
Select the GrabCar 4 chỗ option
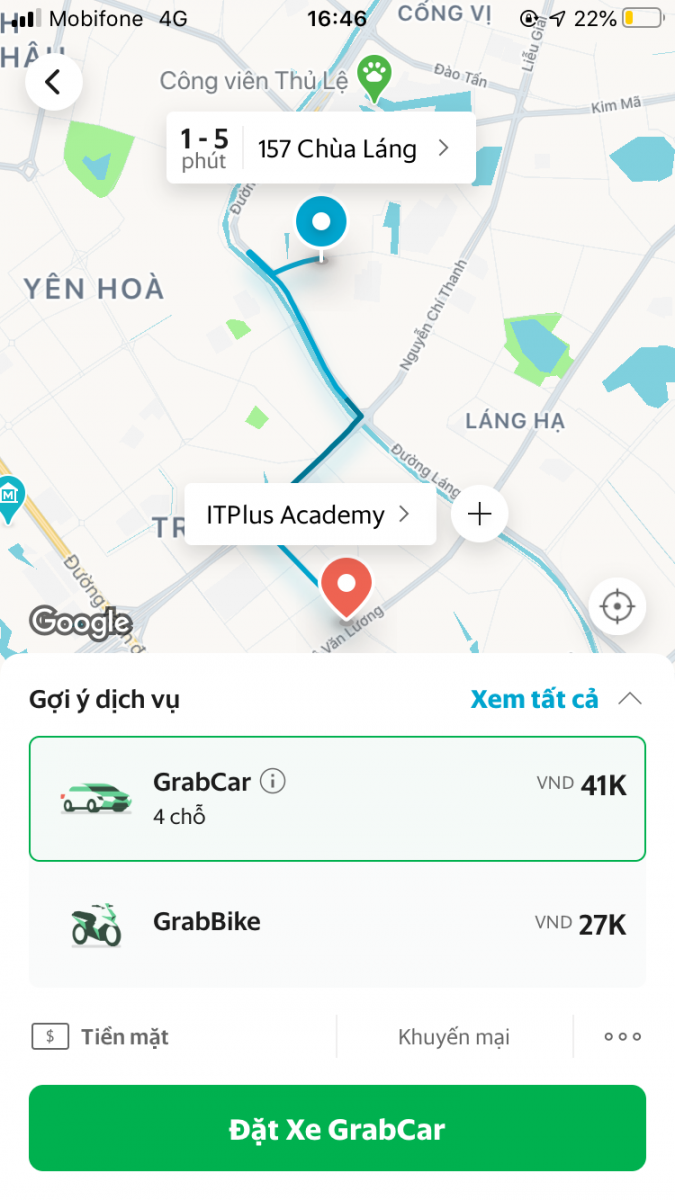(337, 798)
